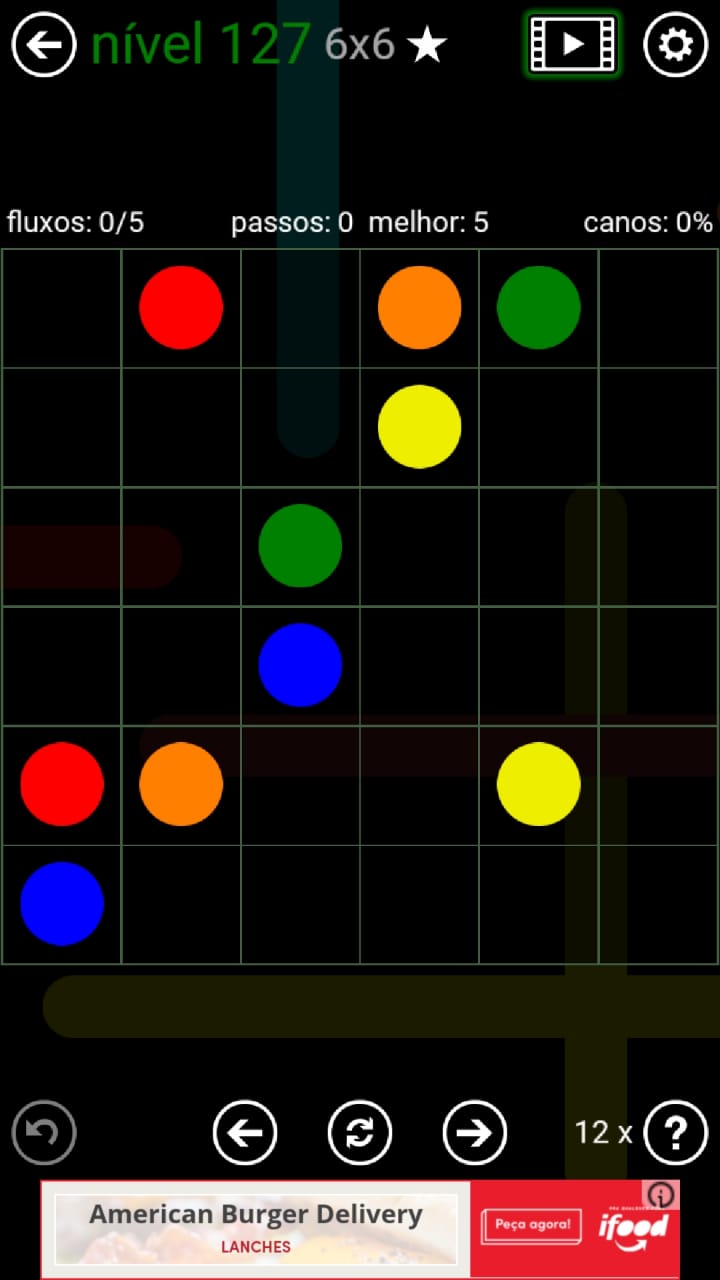Go back using the top-left arrow
This screenshot has height=1280, width=720.
[44, 45]
